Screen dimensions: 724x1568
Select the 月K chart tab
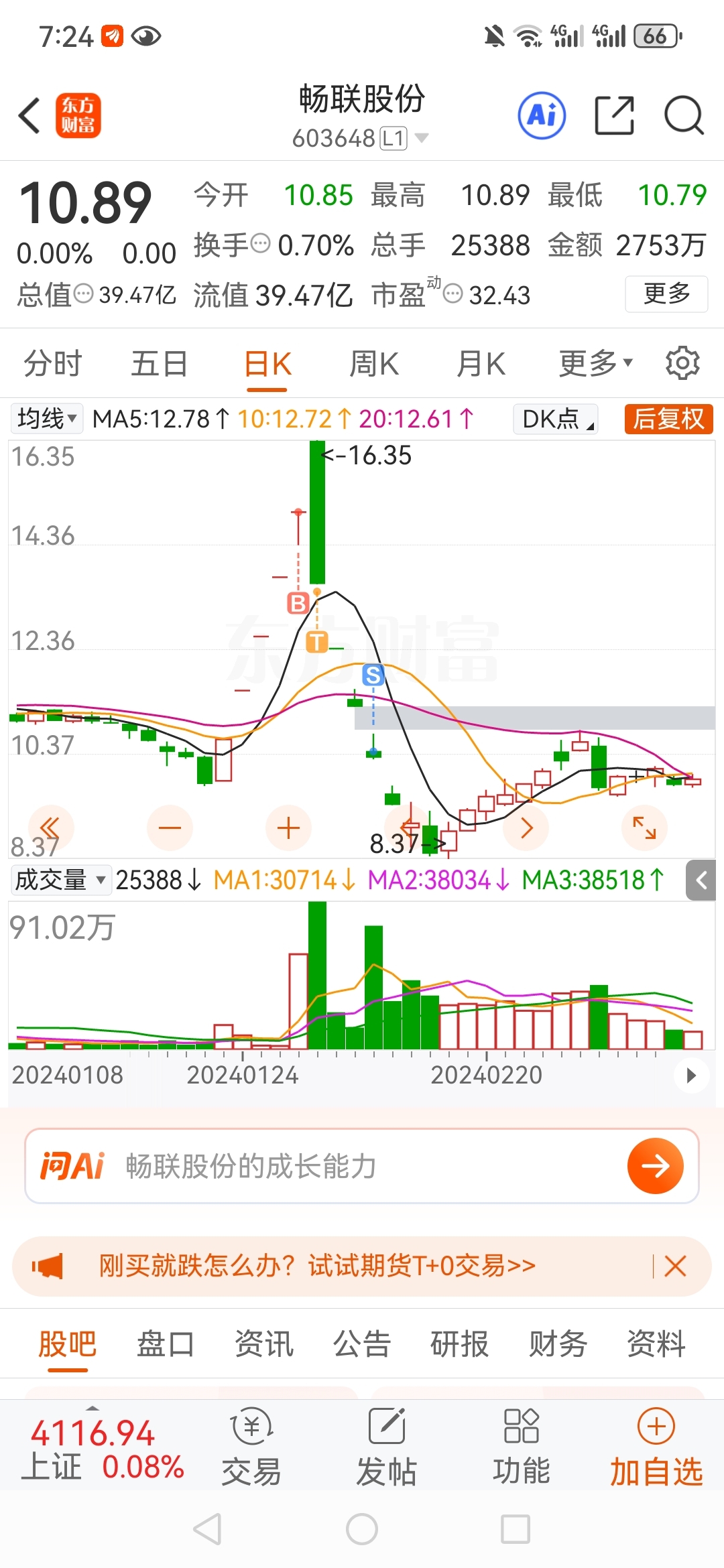pyautogui.click(x=481, y=365)
